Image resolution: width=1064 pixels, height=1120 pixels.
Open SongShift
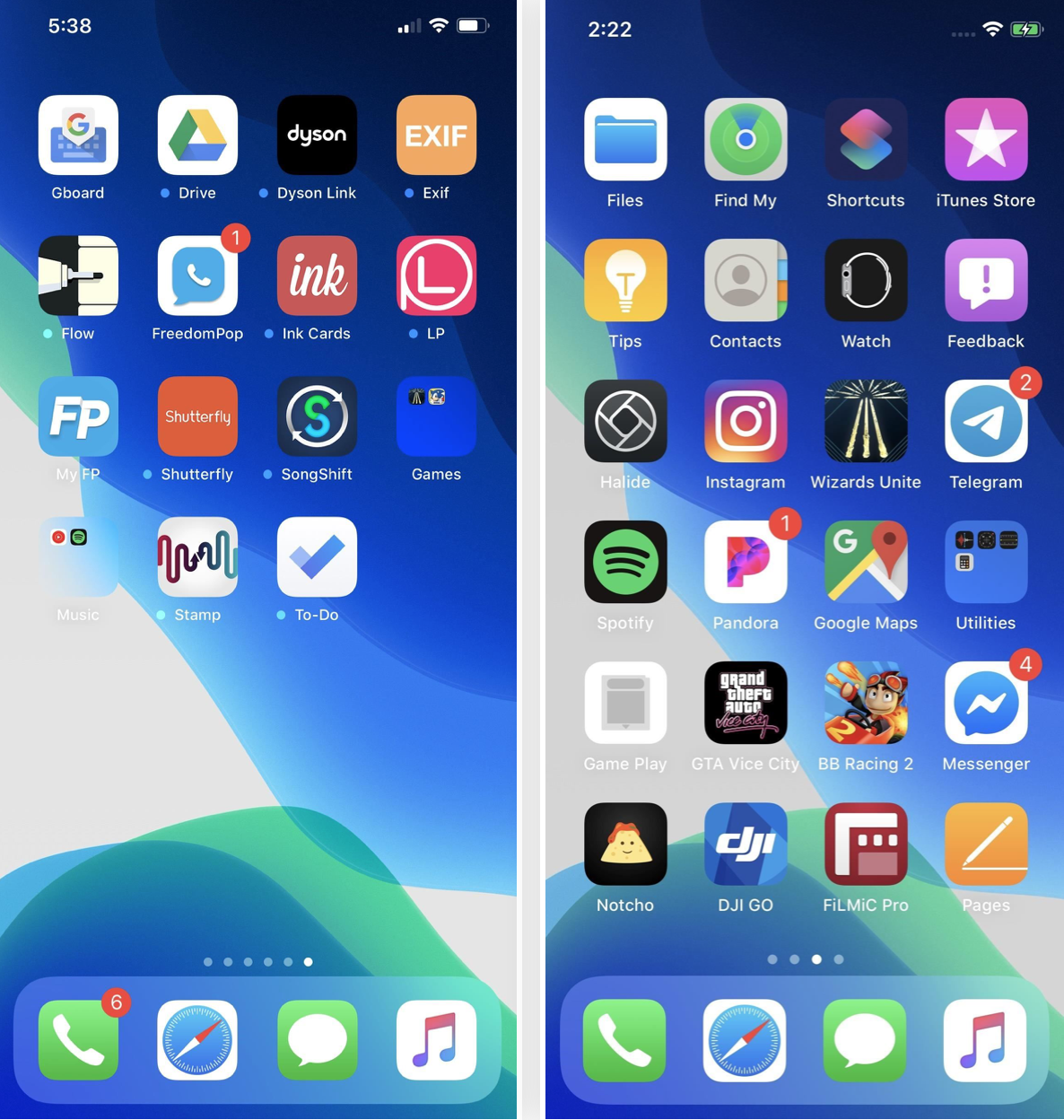coord(317,416)
